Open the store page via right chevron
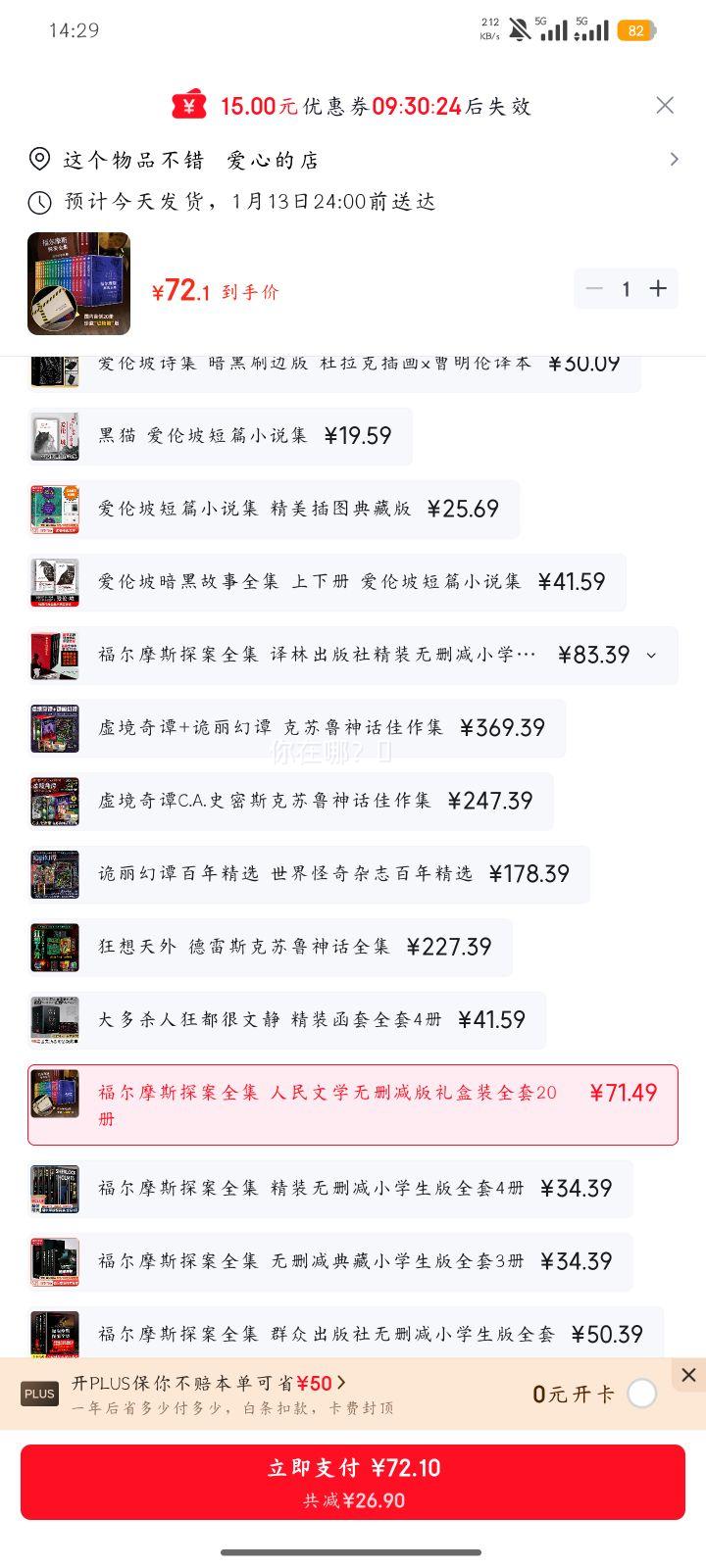The width and height of the screenshot is (706, 1568). pos(675,159)
